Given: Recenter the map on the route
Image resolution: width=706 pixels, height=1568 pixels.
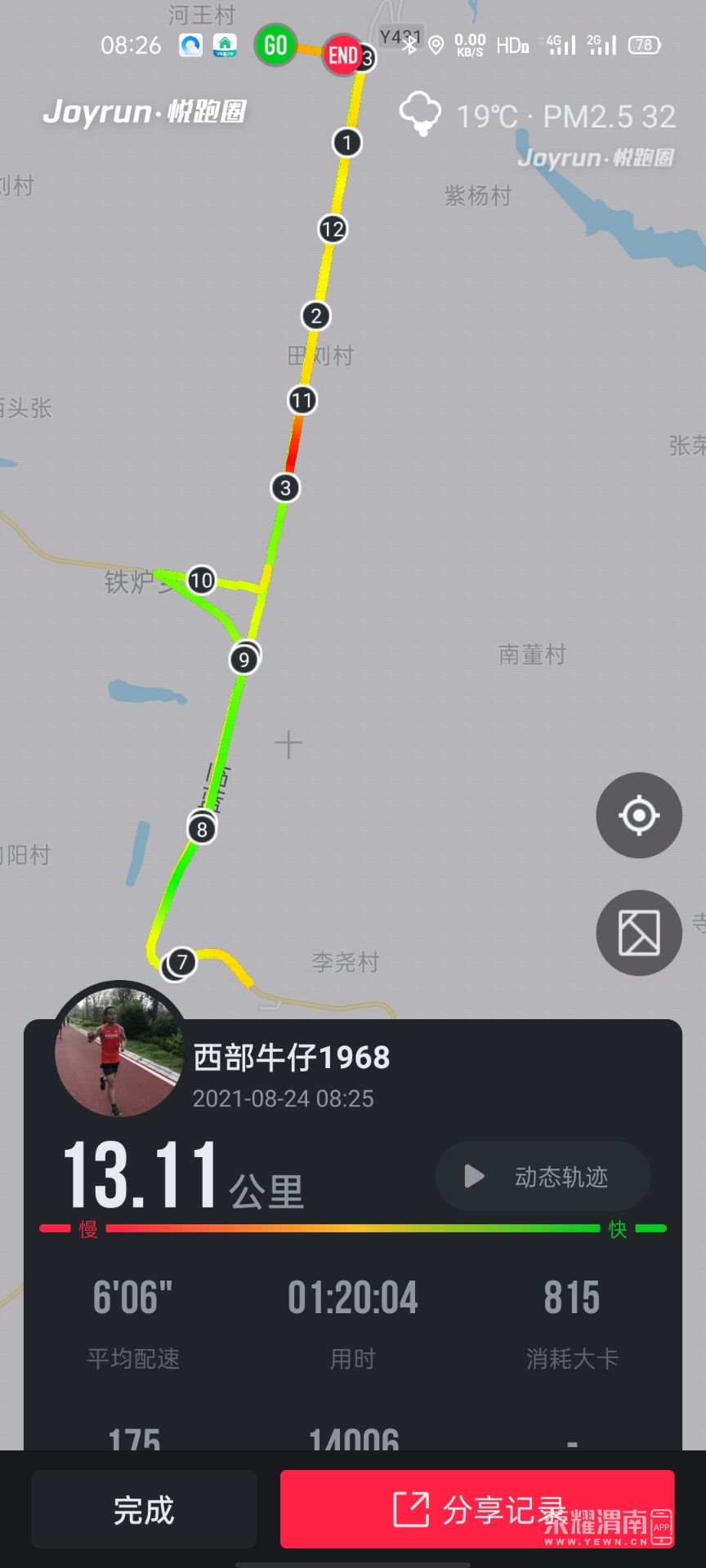Looking at the screenshot, I should click(x=639, y=815).
